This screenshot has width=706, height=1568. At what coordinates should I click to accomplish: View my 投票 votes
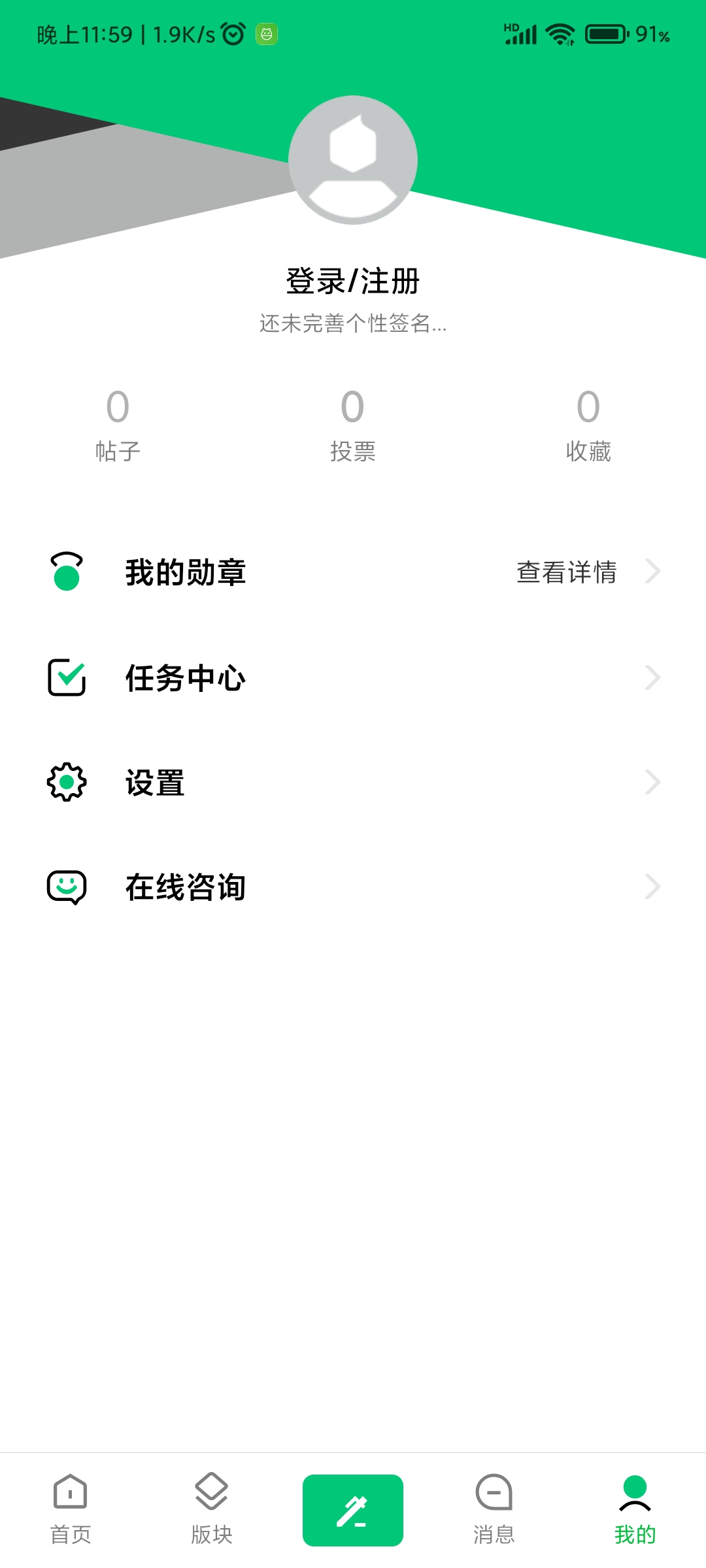pyautogui.click(x=353, y=425)
